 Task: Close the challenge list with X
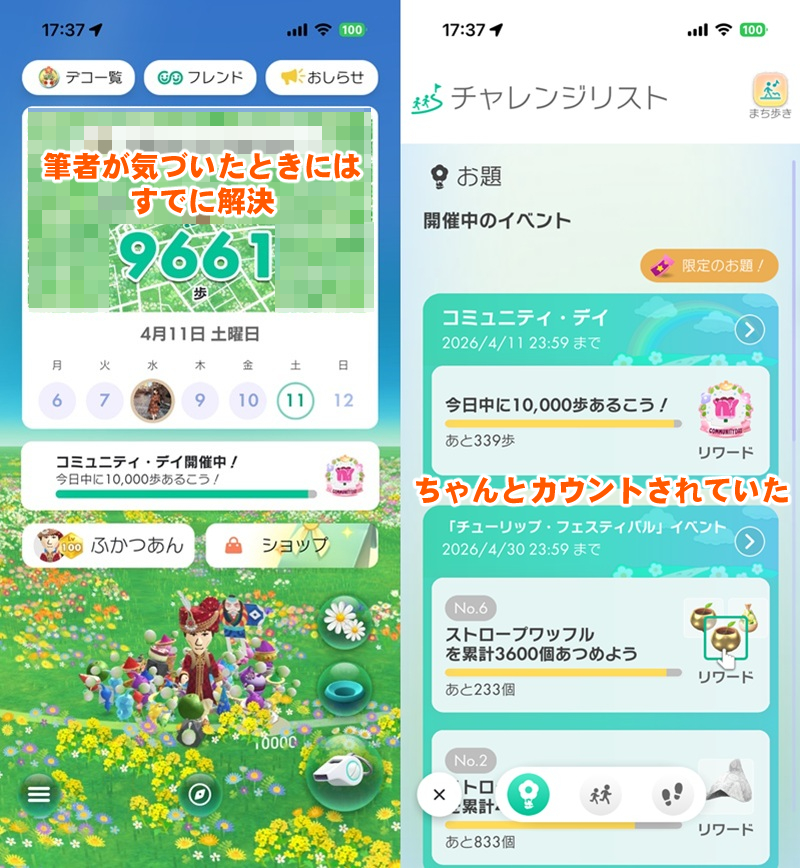click(439, 796)
